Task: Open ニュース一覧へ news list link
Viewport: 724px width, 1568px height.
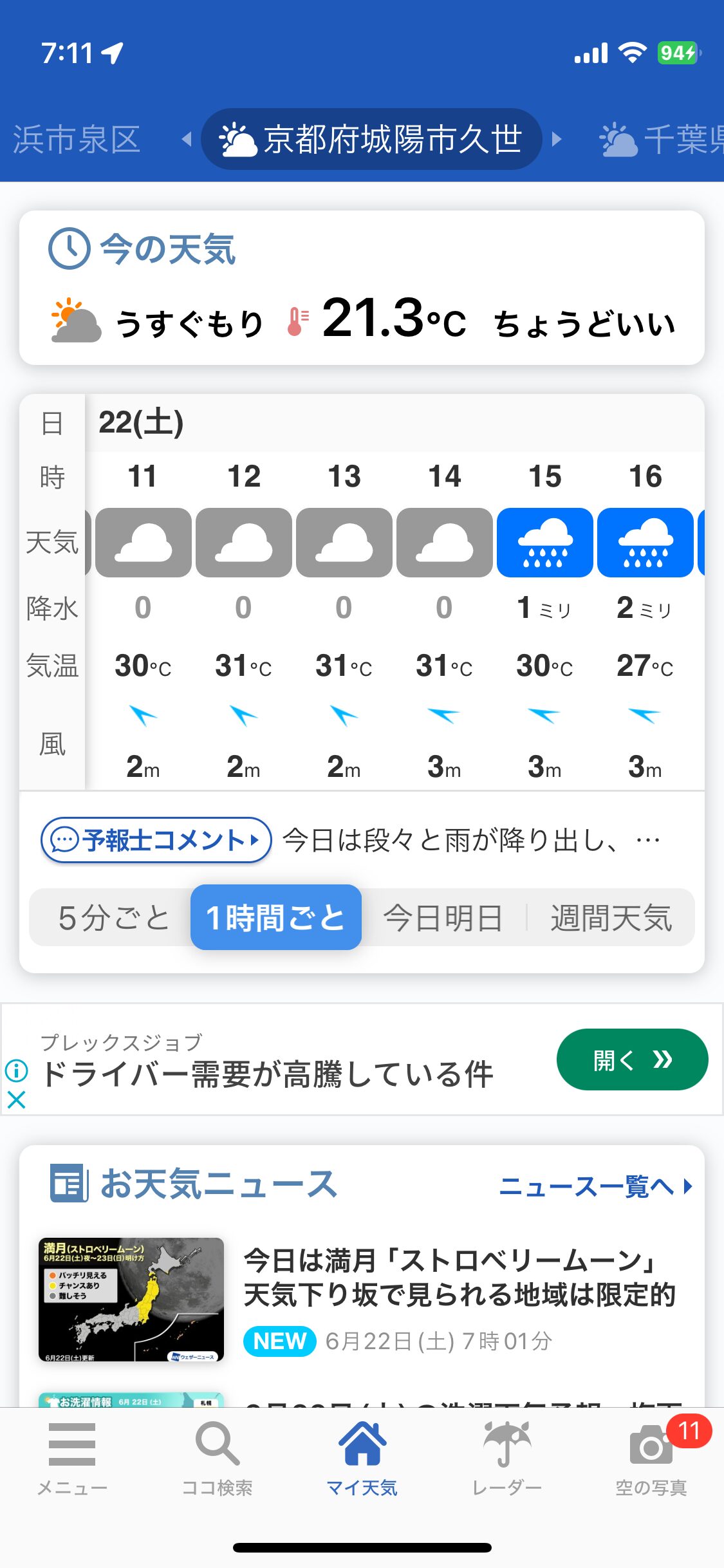Action: click(x=595, y=1186)
